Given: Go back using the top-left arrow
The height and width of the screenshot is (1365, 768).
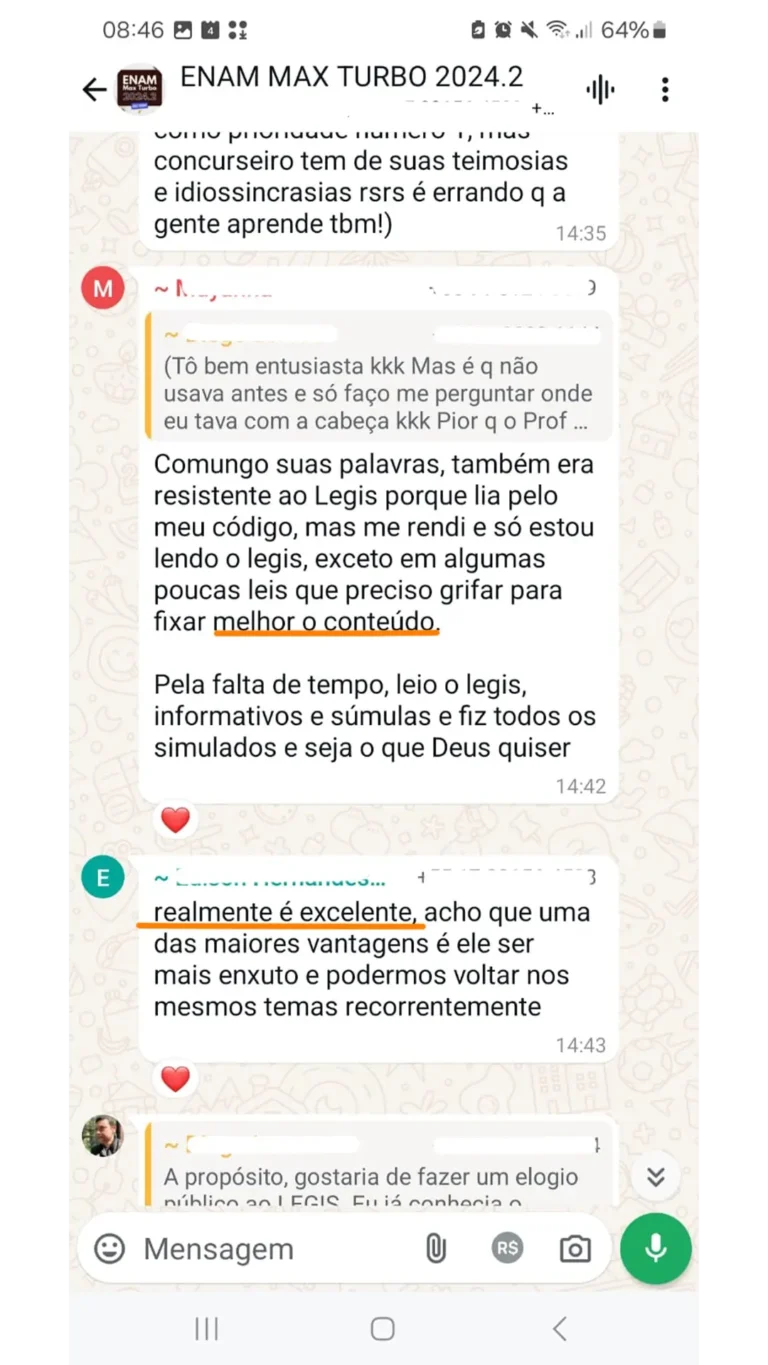Looking at the screenshot, I should [94, 90].
